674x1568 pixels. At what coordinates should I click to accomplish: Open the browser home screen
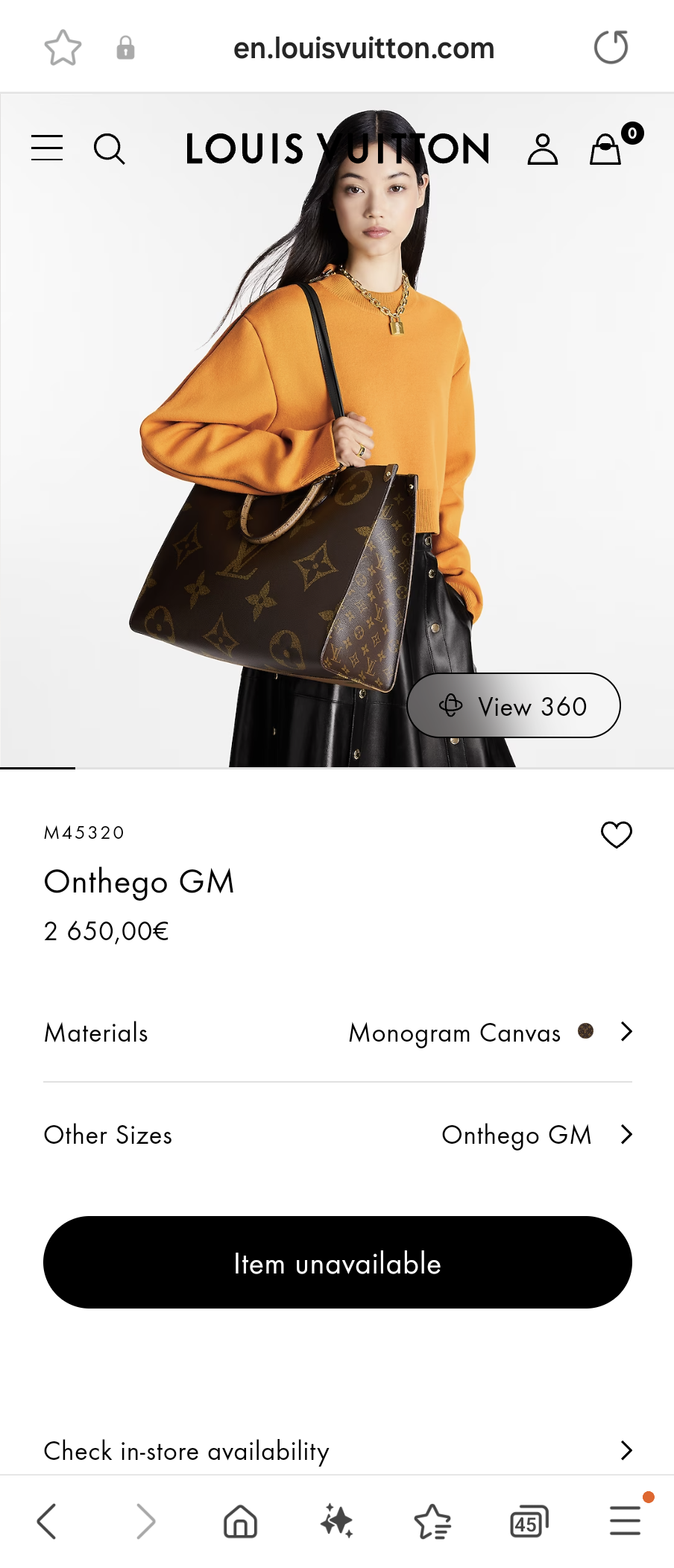click(x=239, y=1521)
